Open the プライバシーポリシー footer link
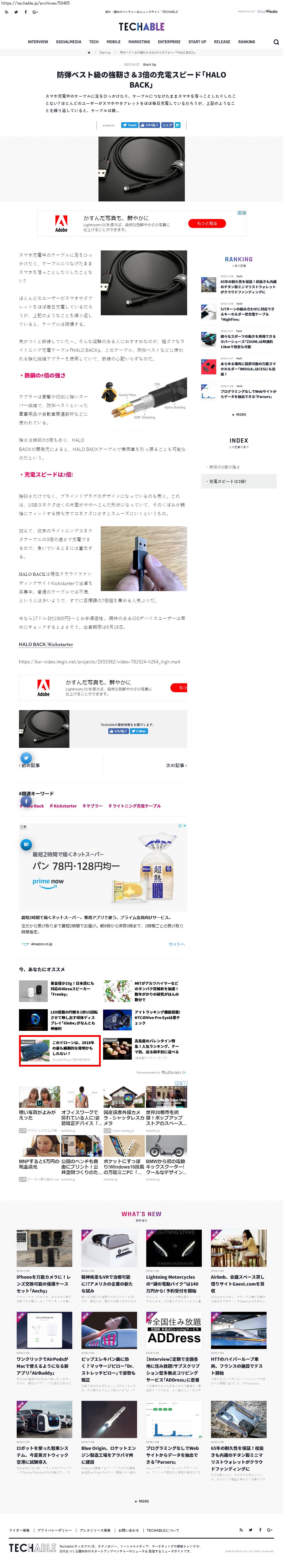 pyautogui.click(x=54, y=1530)
